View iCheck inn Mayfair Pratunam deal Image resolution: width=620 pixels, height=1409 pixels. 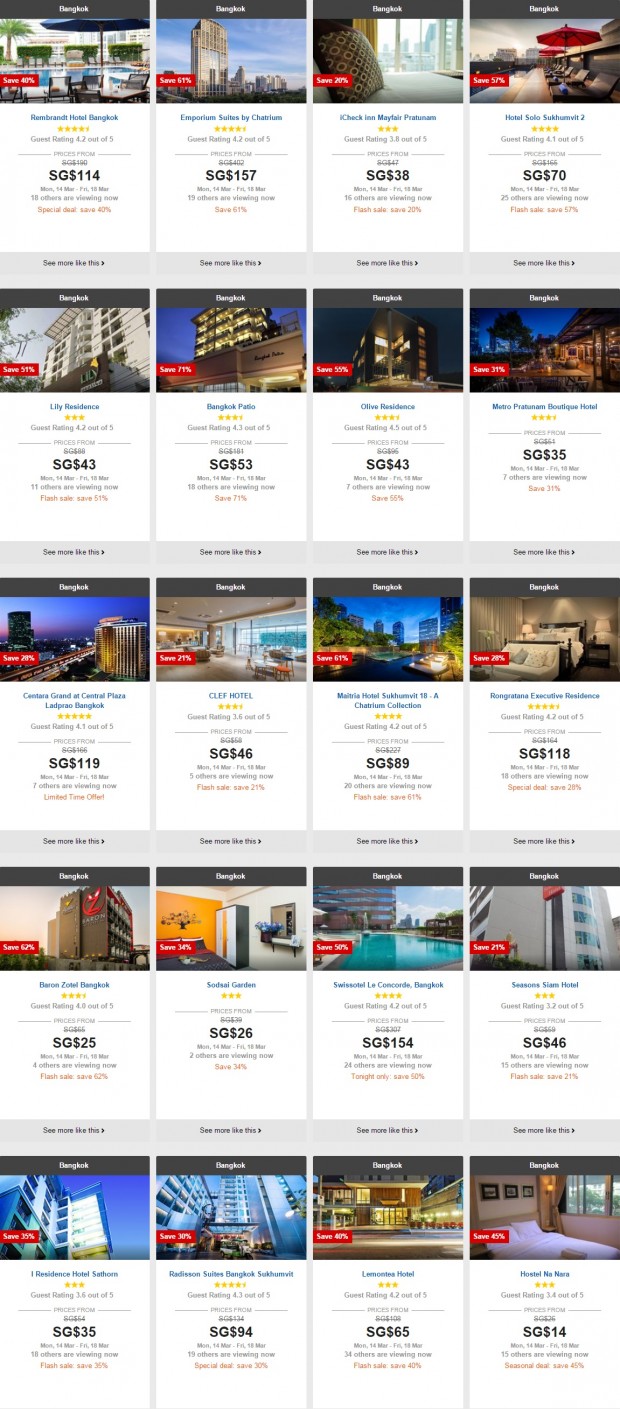[387, 117]
